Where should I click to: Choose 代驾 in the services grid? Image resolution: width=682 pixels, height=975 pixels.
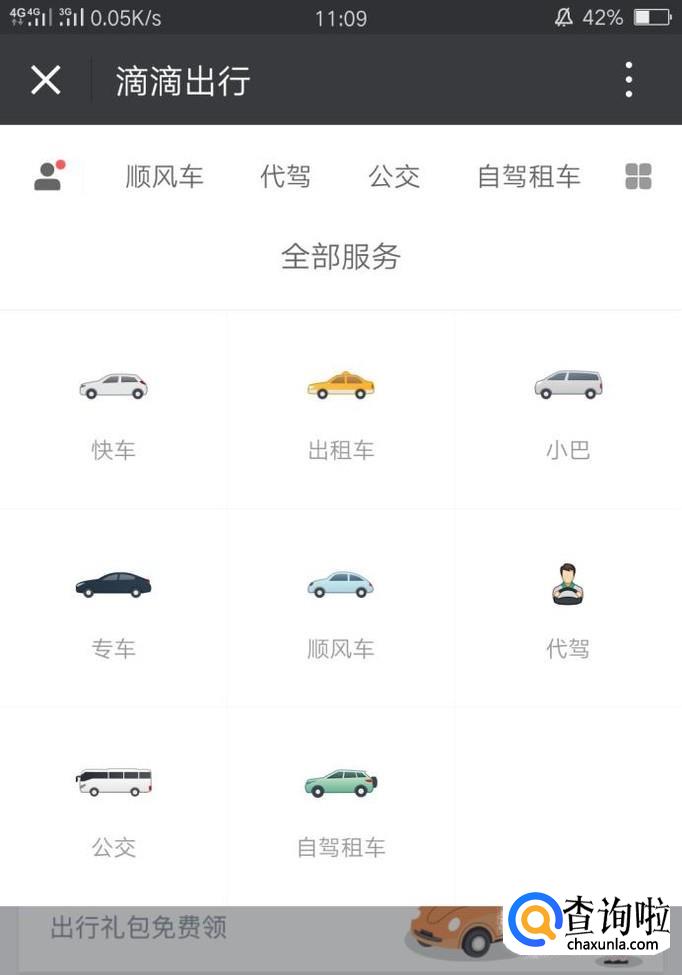click(568, 609)
